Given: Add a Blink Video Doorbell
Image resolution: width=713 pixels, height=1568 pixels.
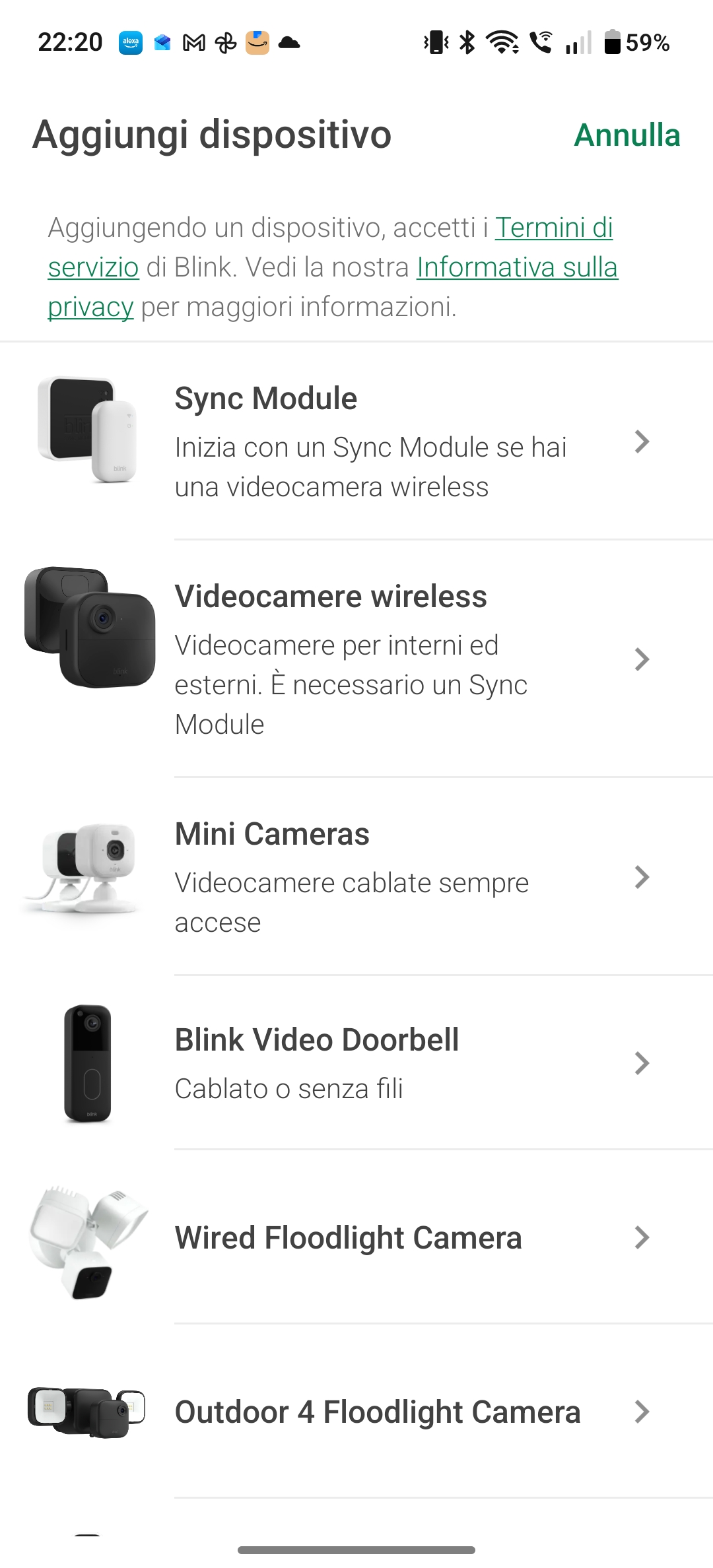Looking at the screenshot, I should pyautogui.click(x=356, y=1062).
